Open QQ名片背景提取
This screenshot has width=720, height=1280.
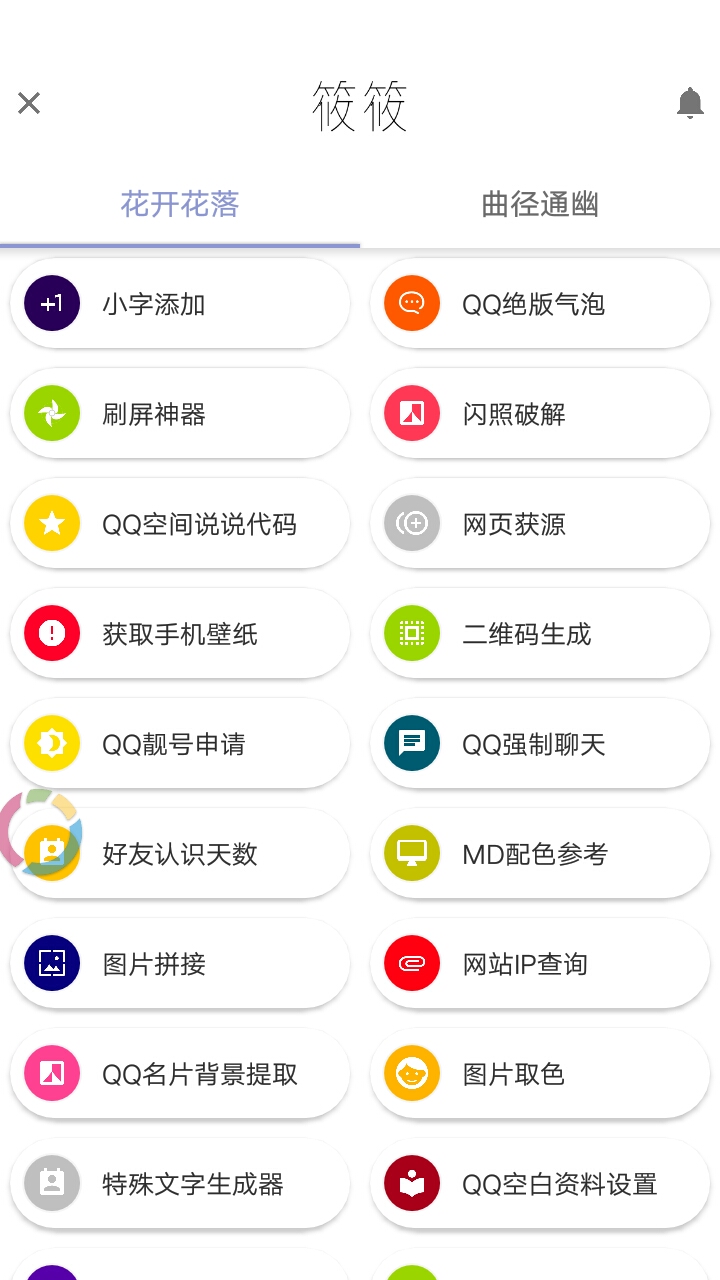click(x=180, y=1074)
